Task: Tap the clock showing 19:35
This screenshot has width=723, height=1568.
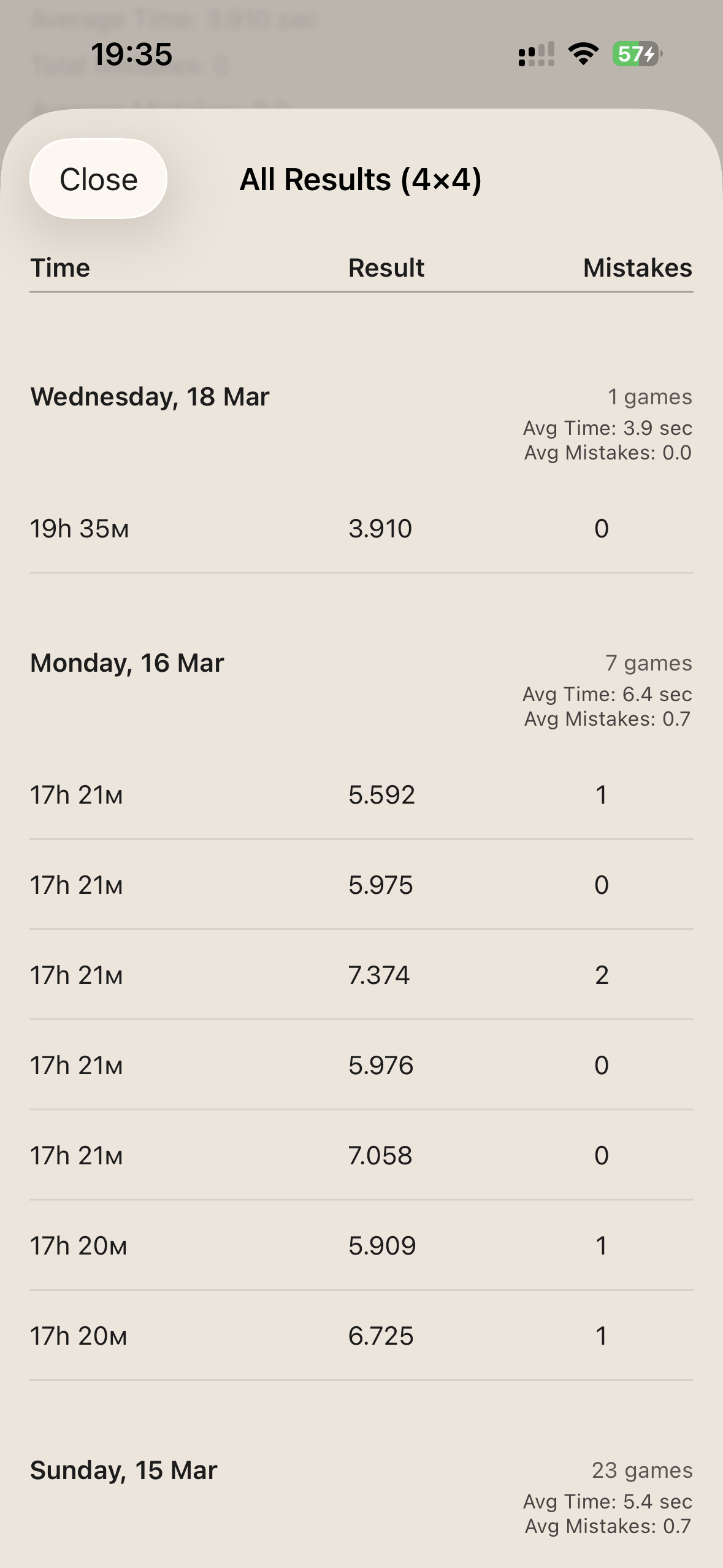Action: pos(132,54)
